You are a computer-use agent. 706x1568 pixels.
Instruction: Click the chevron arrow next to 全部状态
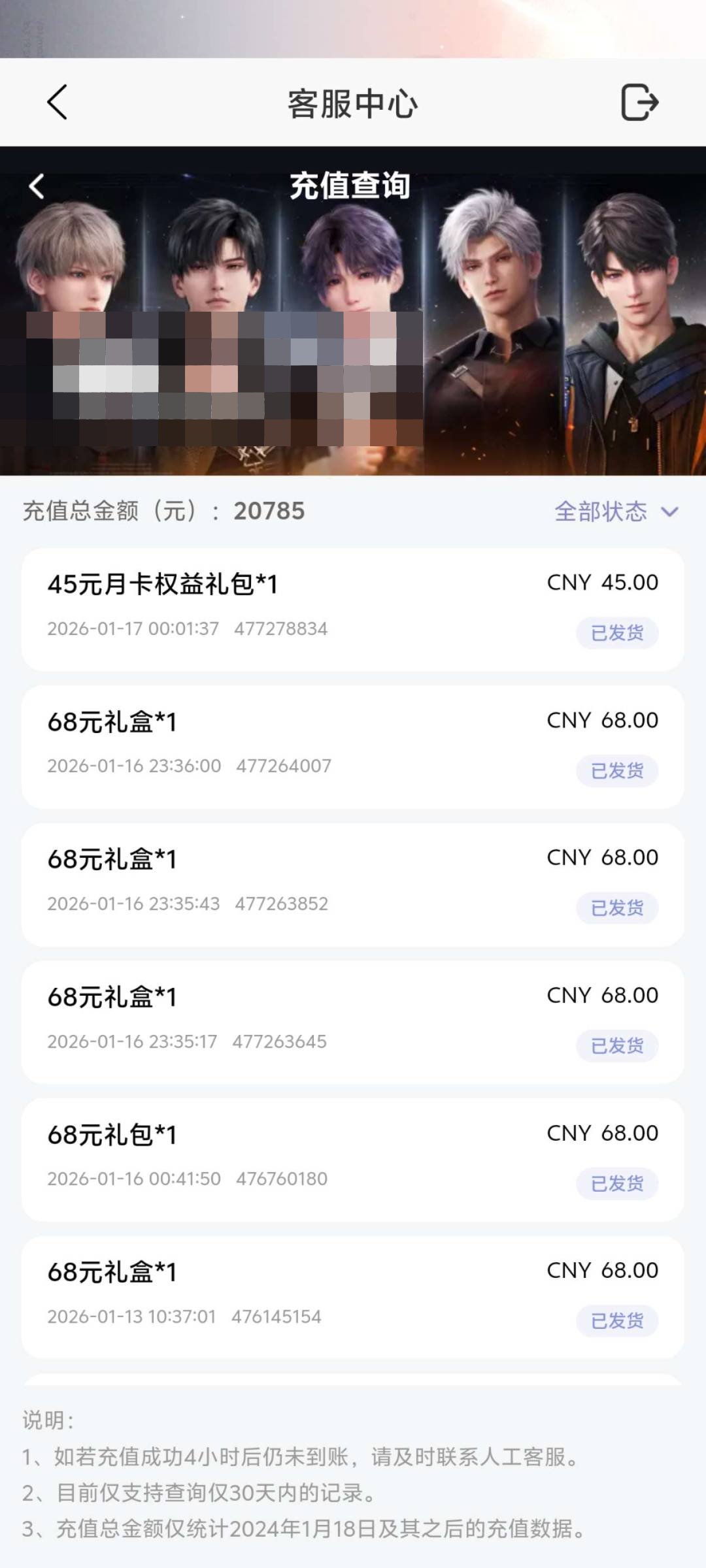669,514
